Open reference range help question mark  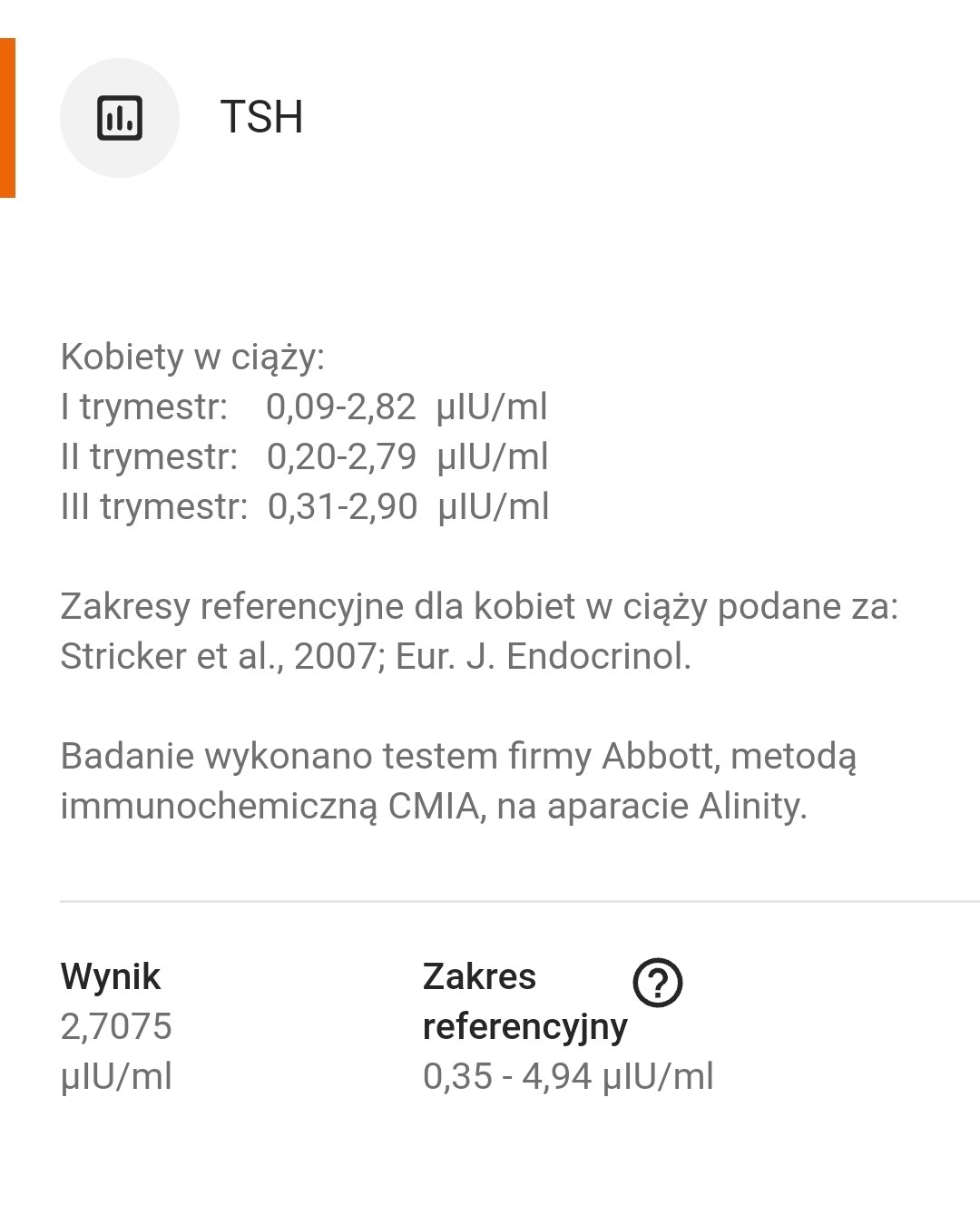pyautogui.click(x=658, y=982)
